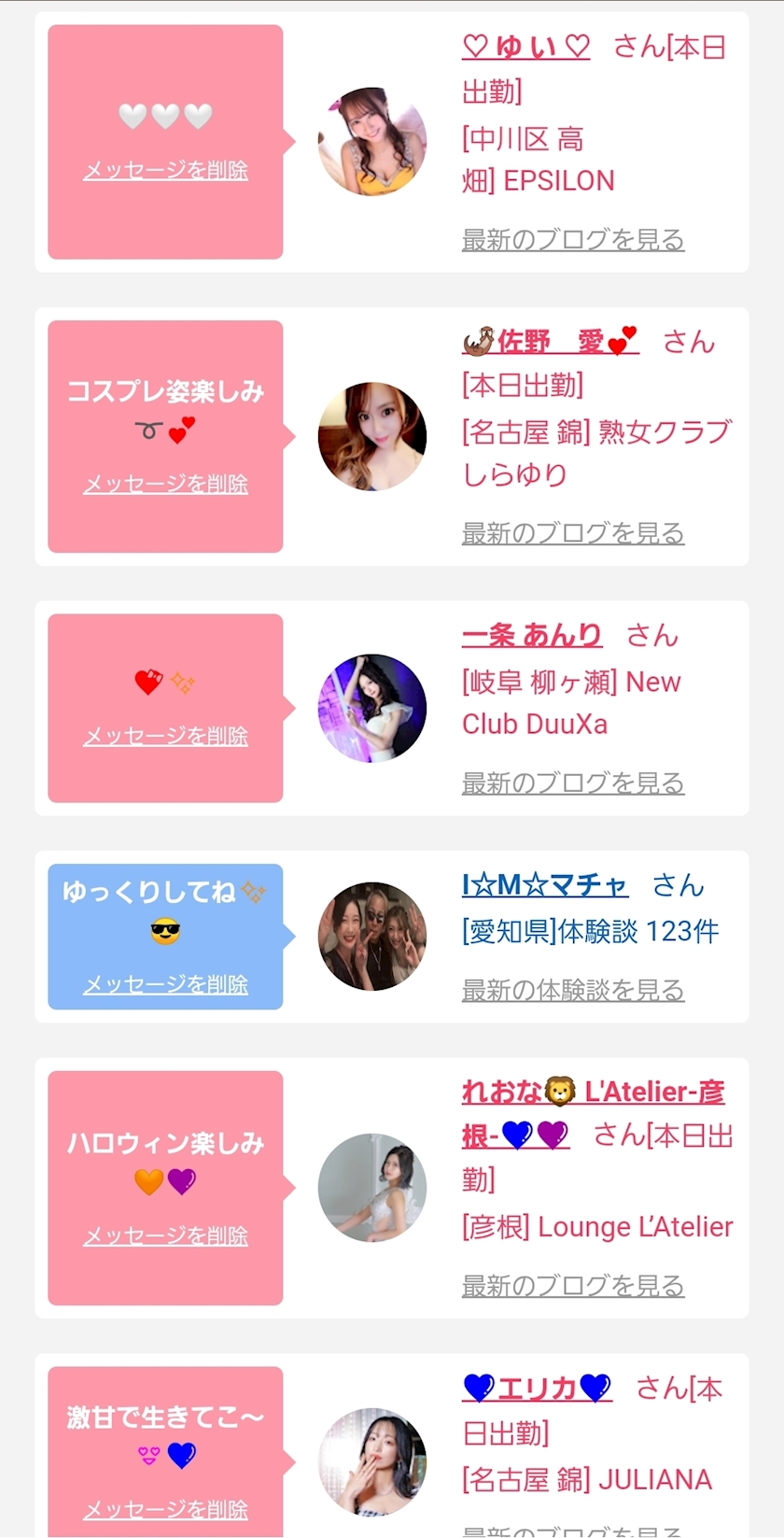View 佐野 愛's latest blog
This screenshot has height=1538, width=784.
pos(573,534)
